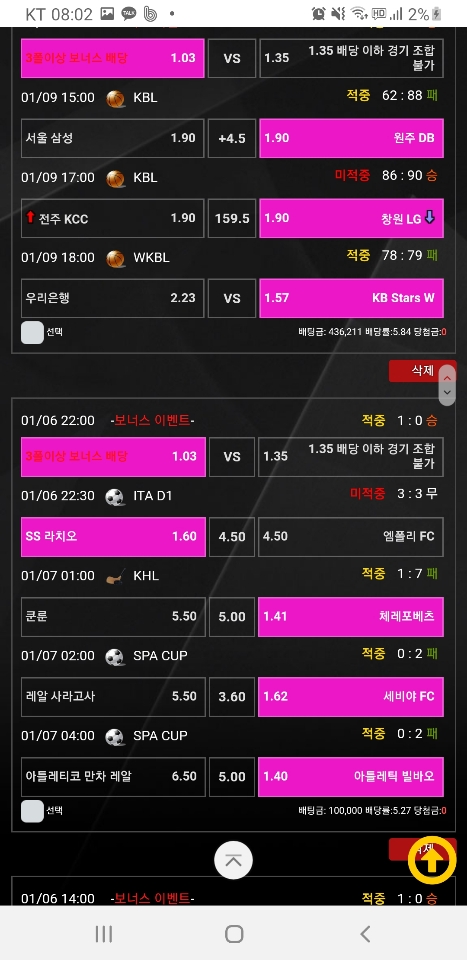Tick the 선택 checkbox for the 100,000 bet slip
The height and width of the screenshot is (960, 467).
point(32,811)
